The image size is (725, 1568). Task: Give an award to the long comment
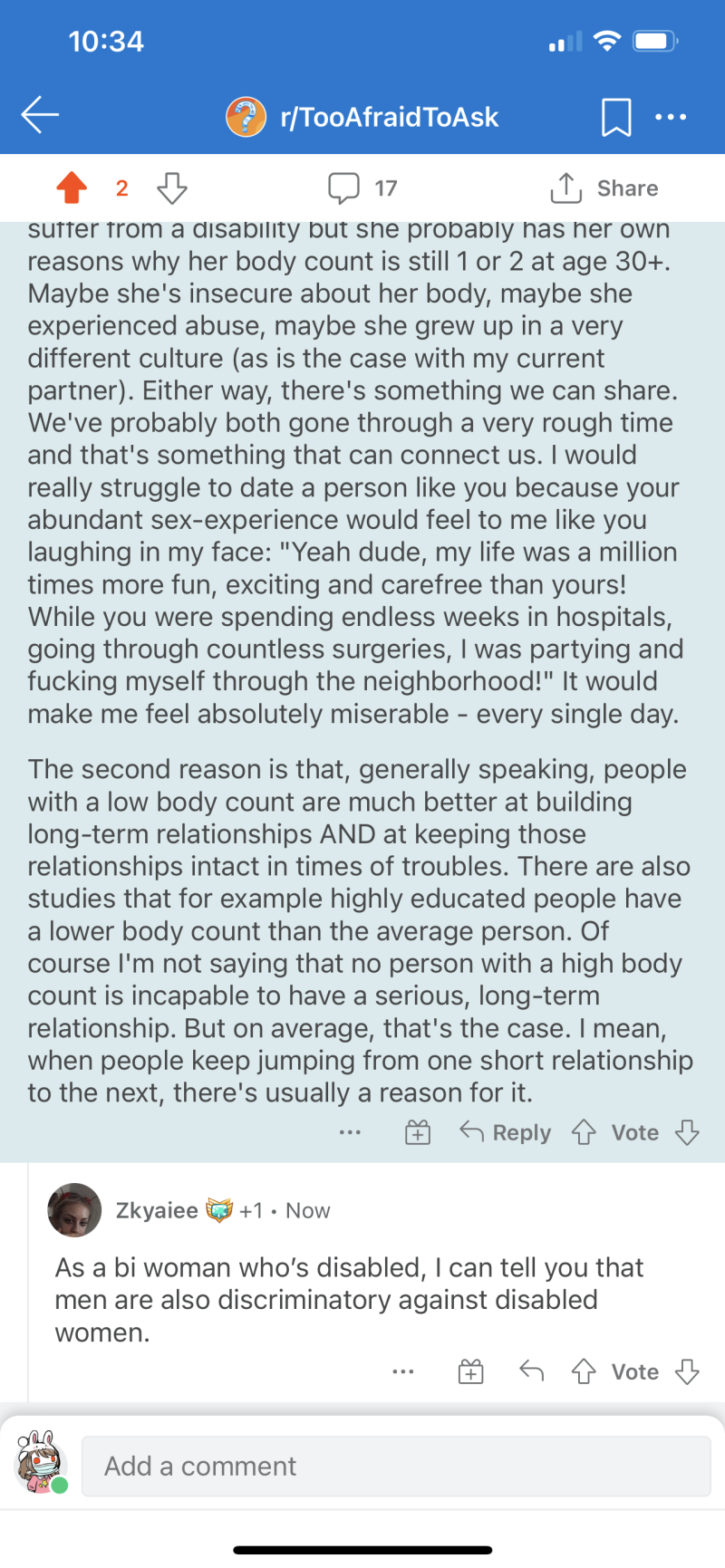[418, 1132]
